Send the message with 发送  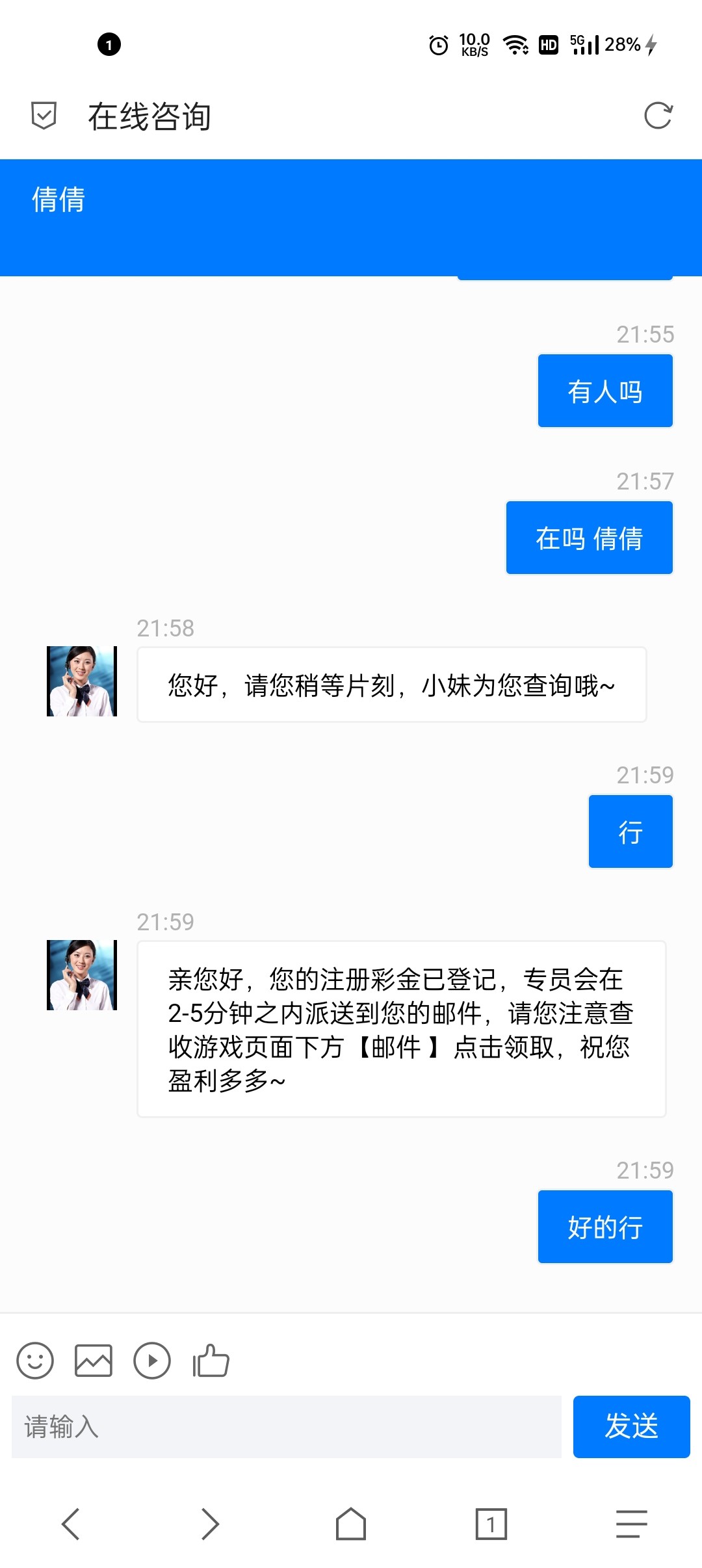pyautogui.click(x=631, y=1427)
